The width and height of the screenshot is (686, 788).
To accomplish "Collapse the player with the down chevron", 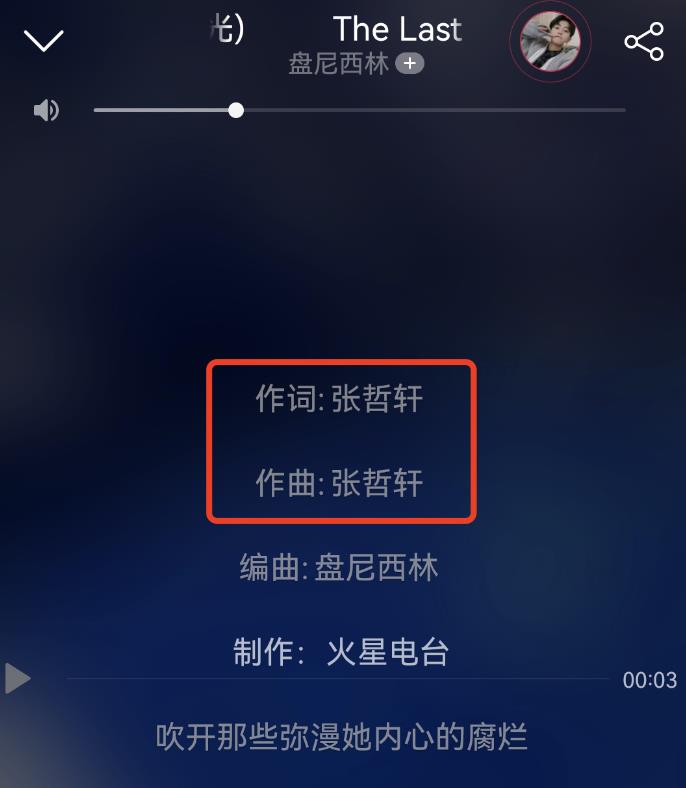I will 43,41.
